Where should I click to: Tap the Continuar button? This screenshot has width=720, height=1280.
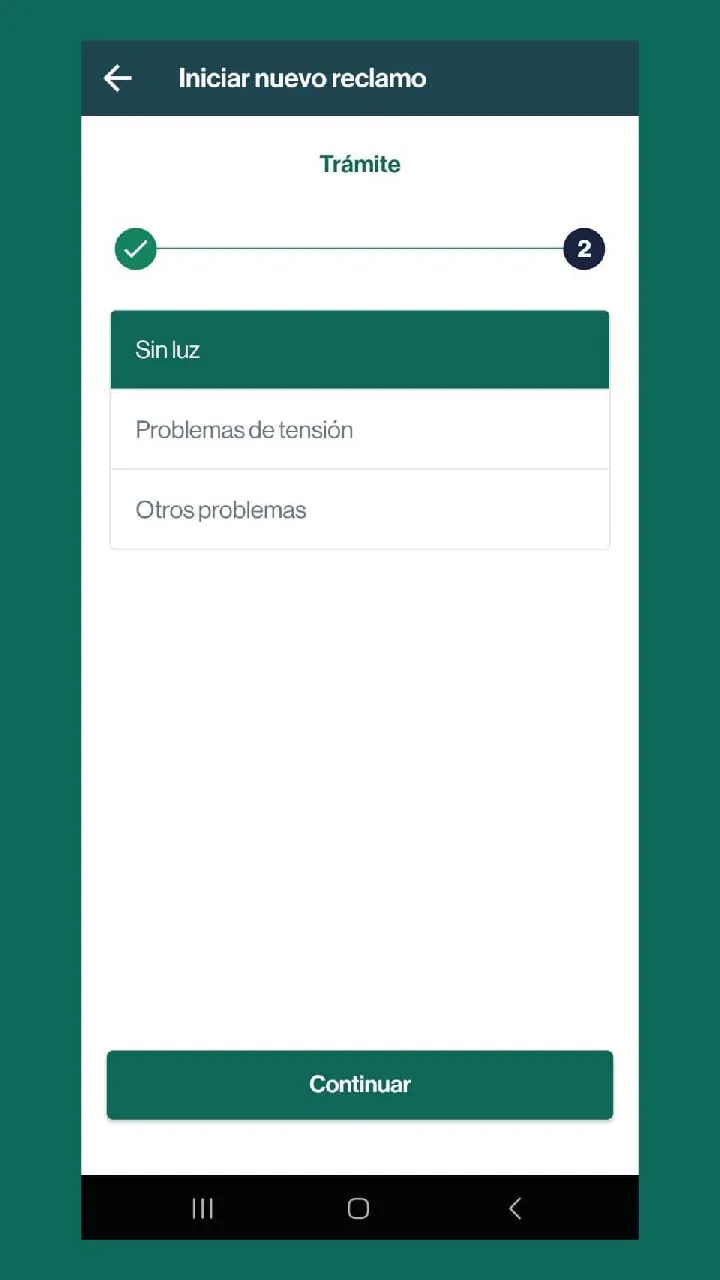[360, 1085]
